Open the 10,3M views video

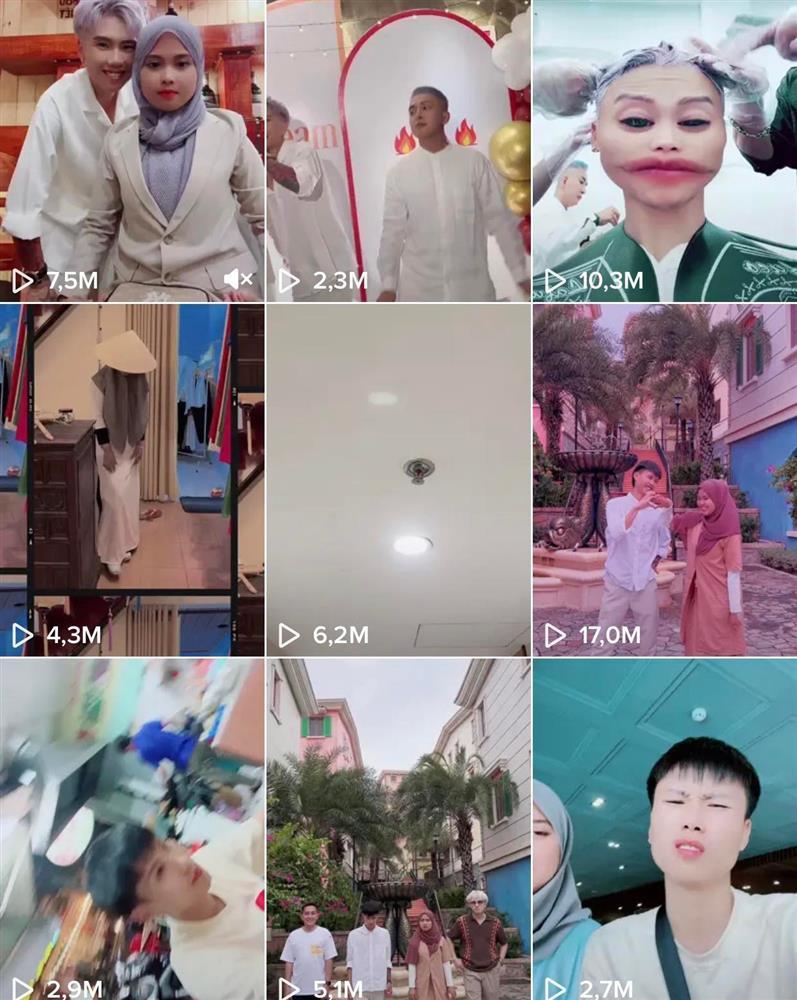665,150
